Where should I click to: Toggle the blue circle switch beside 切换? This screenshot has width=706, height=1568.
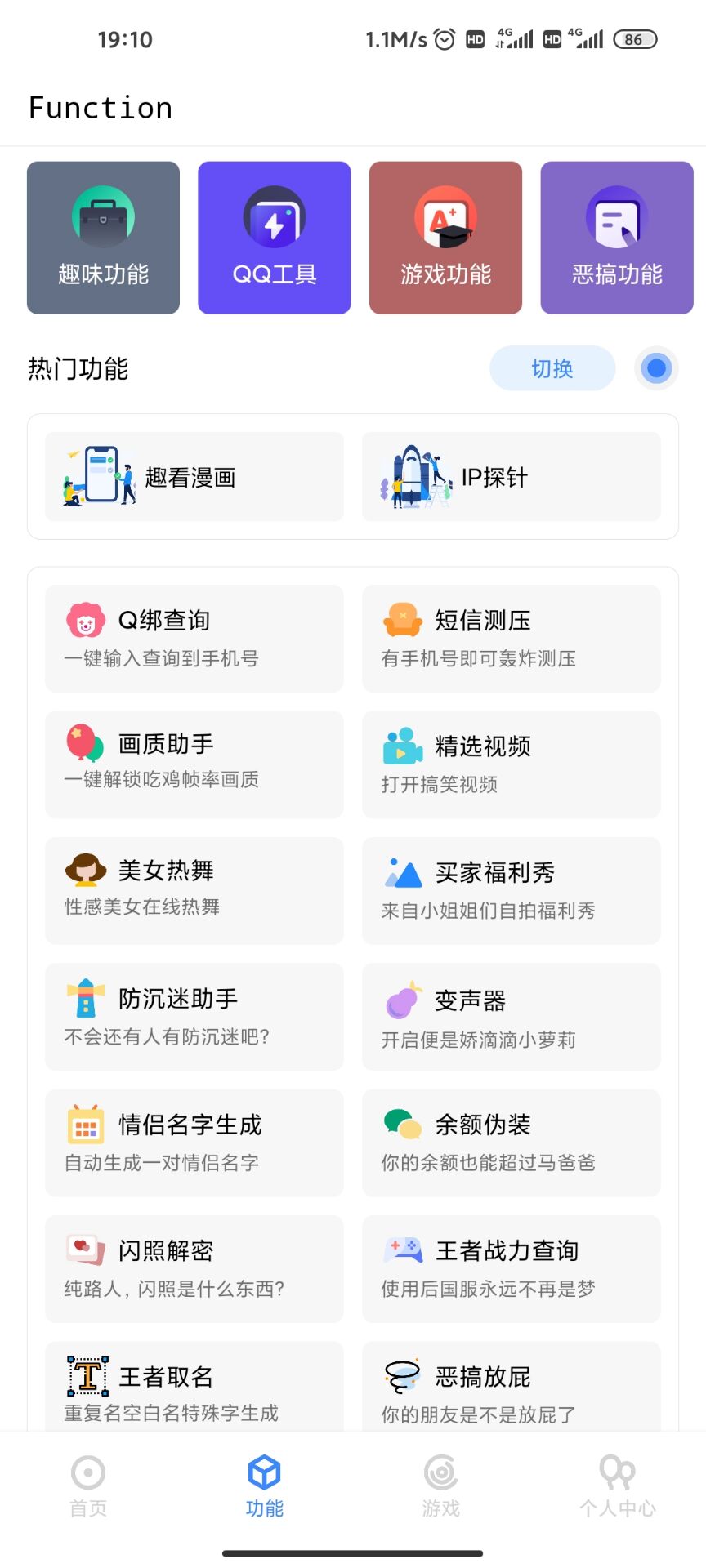click(655, 368)
